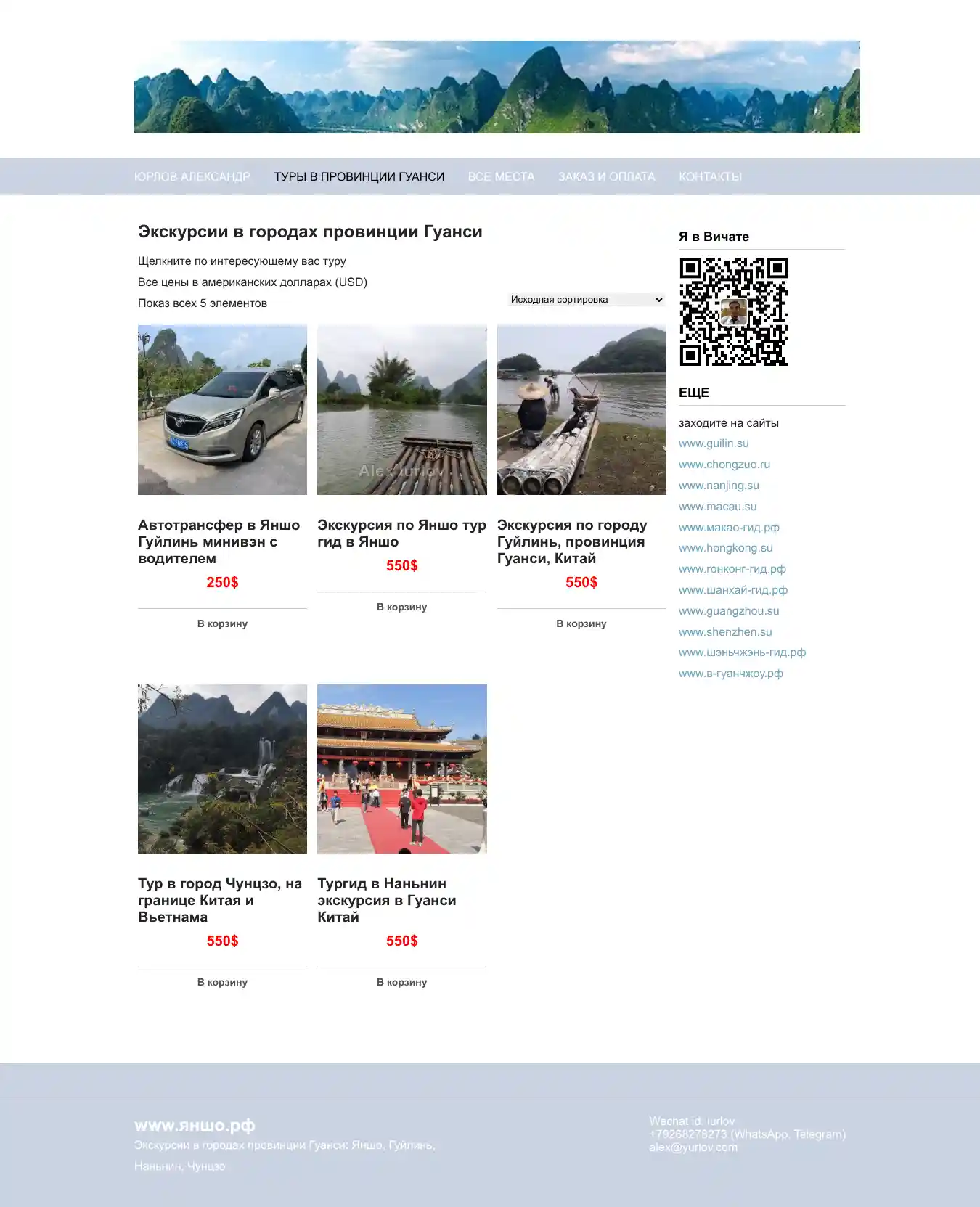Follow the www.shenzhen.su link
The image size is (980, 1207).
pyautogui.click(x=725, y=632)
